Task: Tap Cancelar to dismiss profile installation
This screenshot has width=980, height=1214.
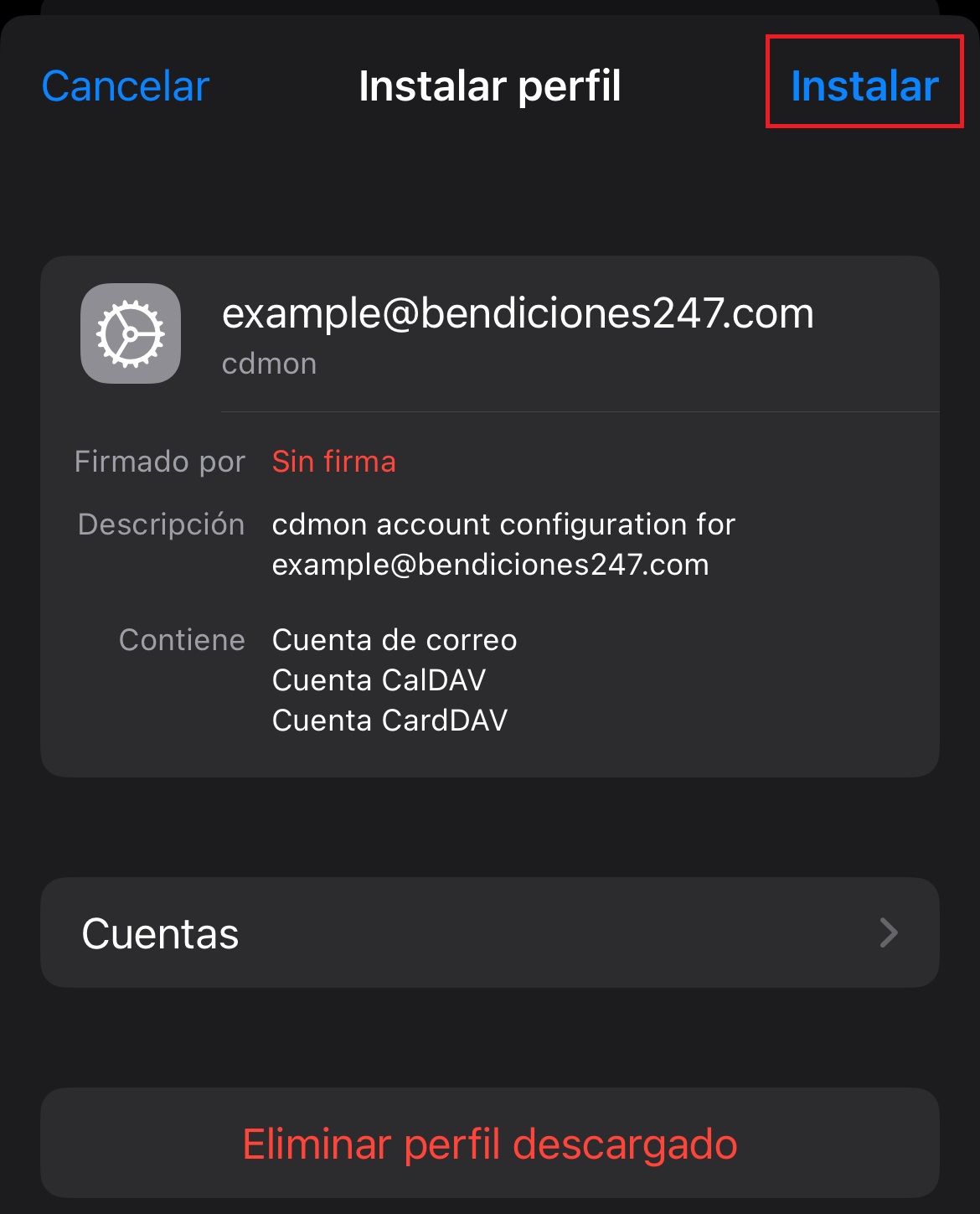Action: [126, 86]
